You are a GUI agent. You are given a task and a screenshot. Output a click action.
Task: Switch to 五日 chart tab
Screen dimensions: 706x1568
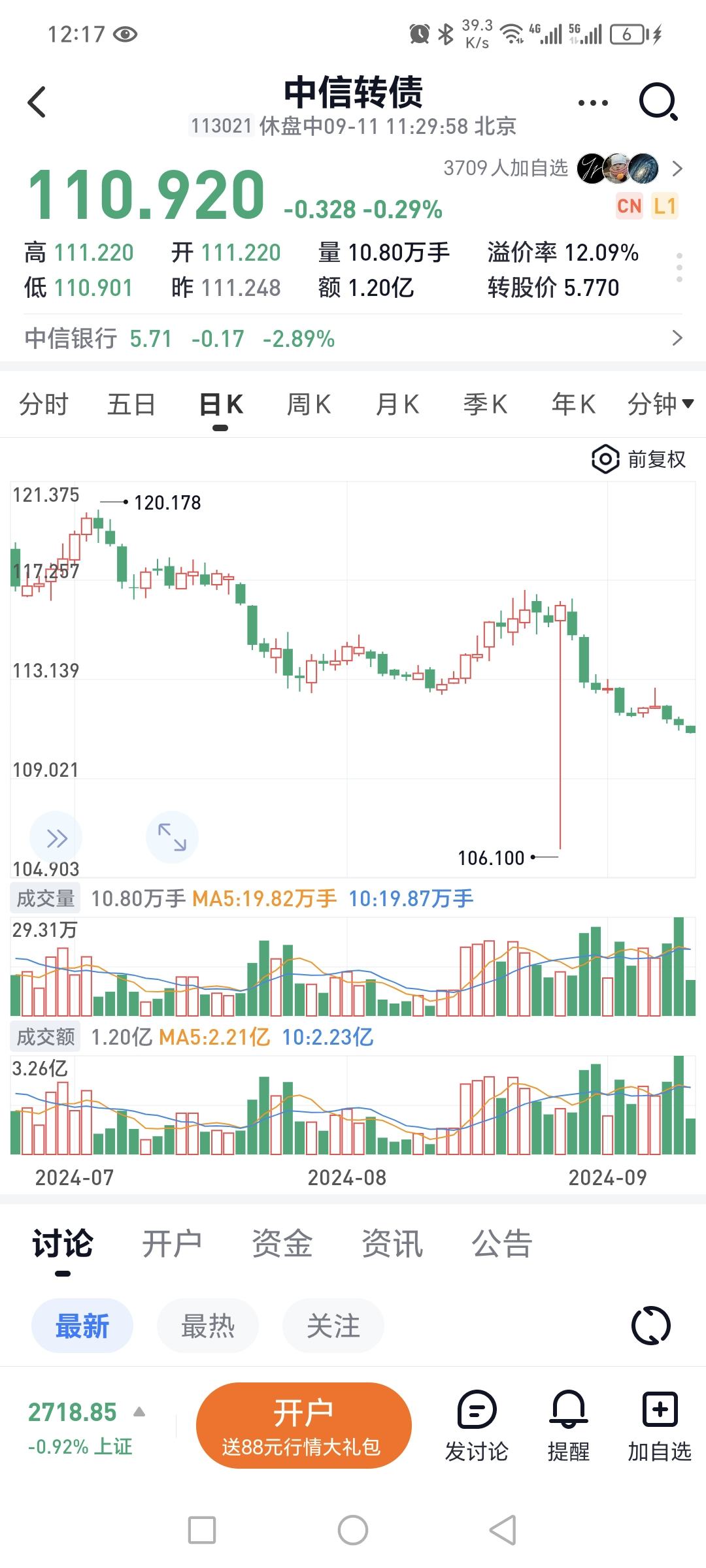131,404
